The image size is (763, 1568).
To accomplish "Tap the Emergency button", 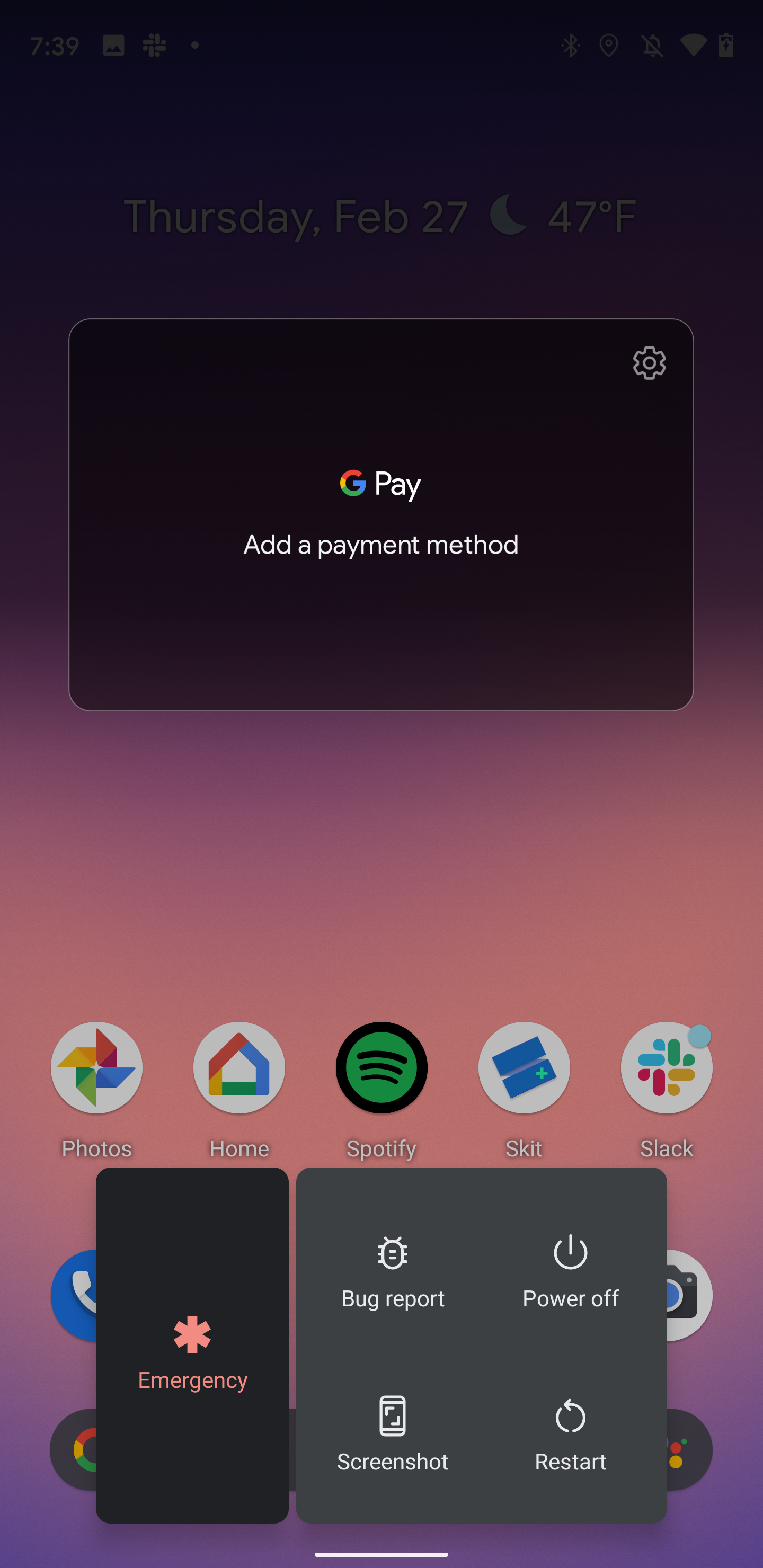I will [192, 1345].
